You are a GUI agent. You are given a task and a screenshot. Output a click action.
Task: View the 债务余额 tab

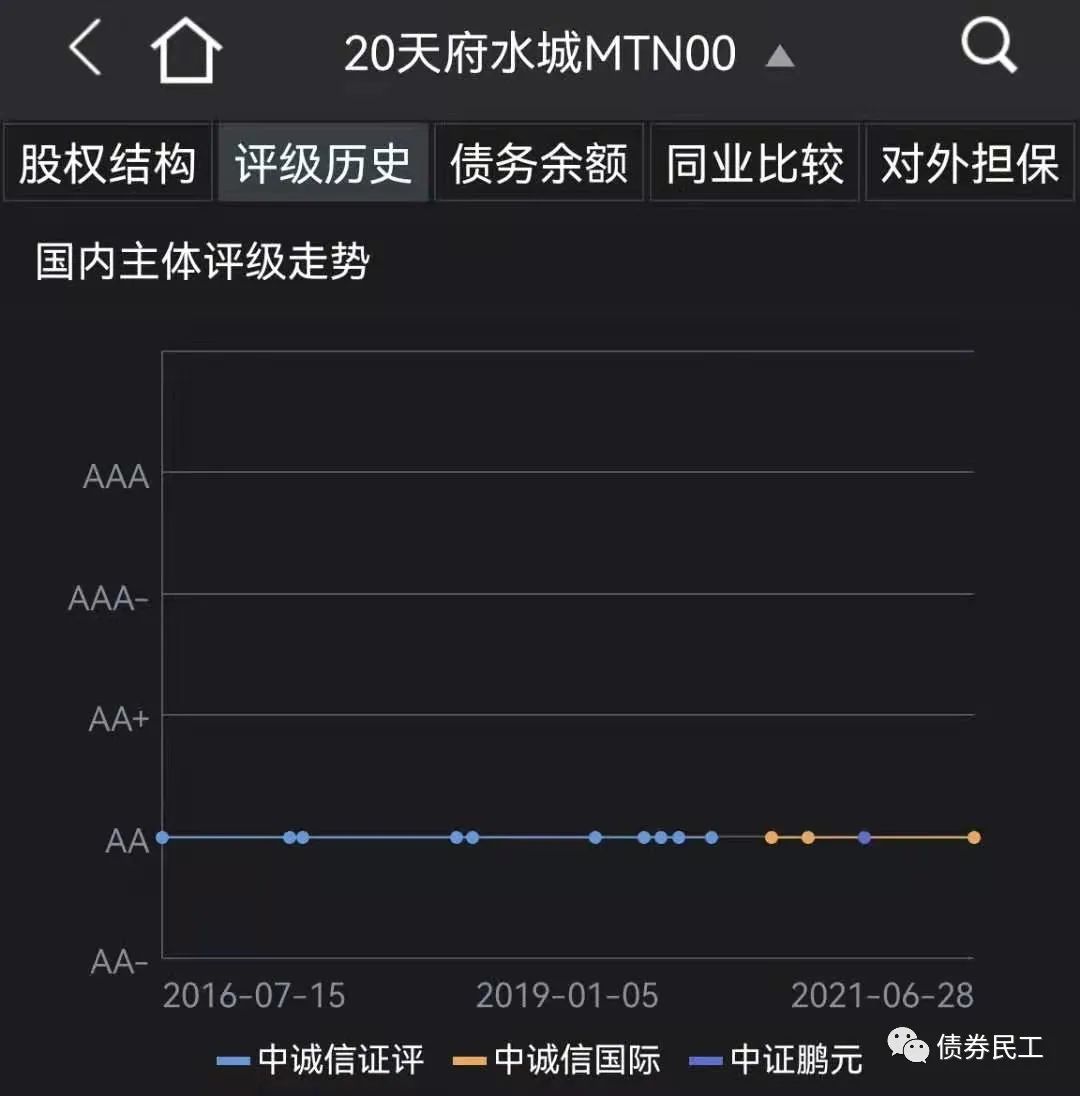pyautogui.click(x=539, y=163)
